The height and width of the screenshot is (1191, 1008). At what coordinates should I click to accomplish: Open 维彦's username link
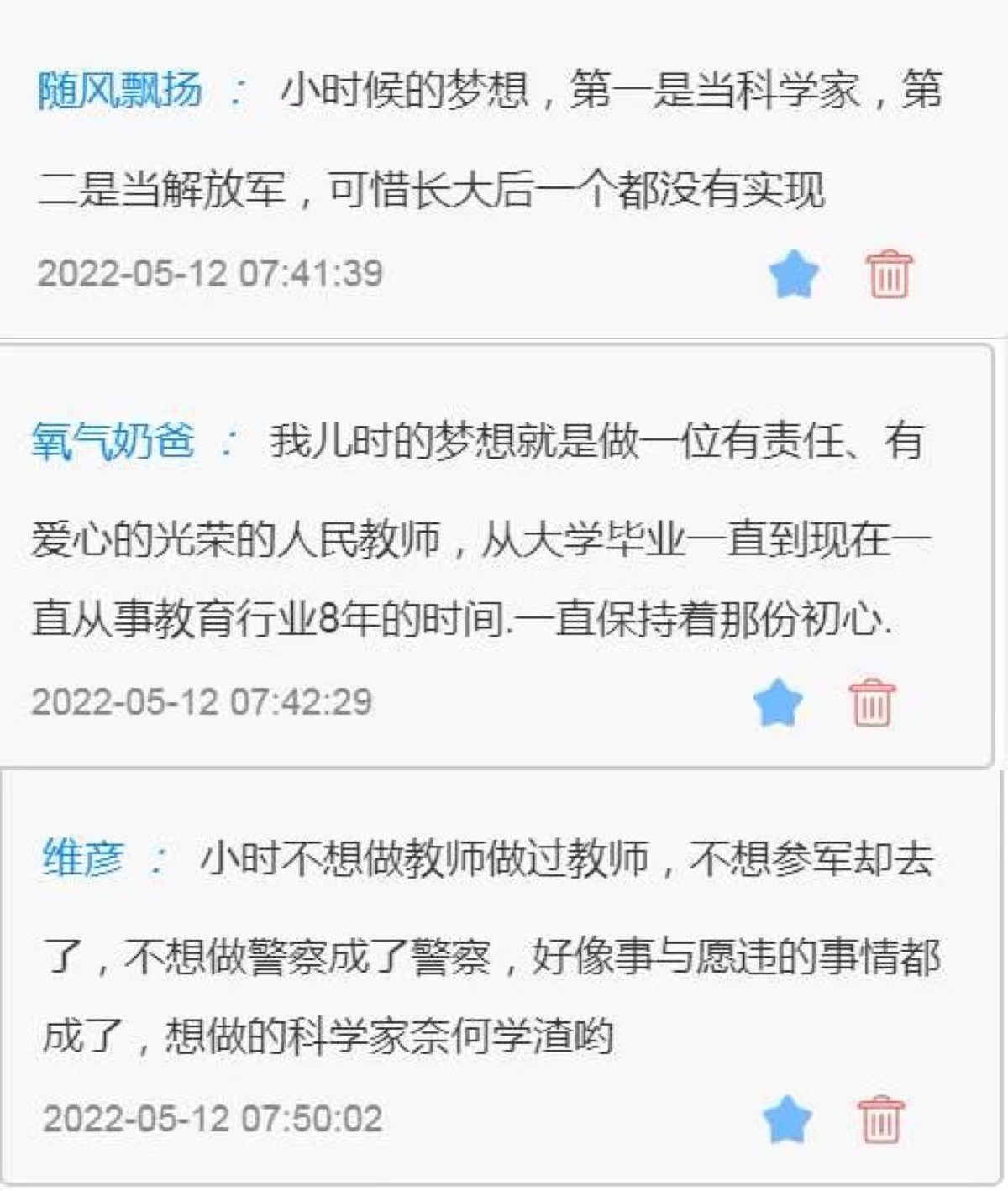(82, 858)
